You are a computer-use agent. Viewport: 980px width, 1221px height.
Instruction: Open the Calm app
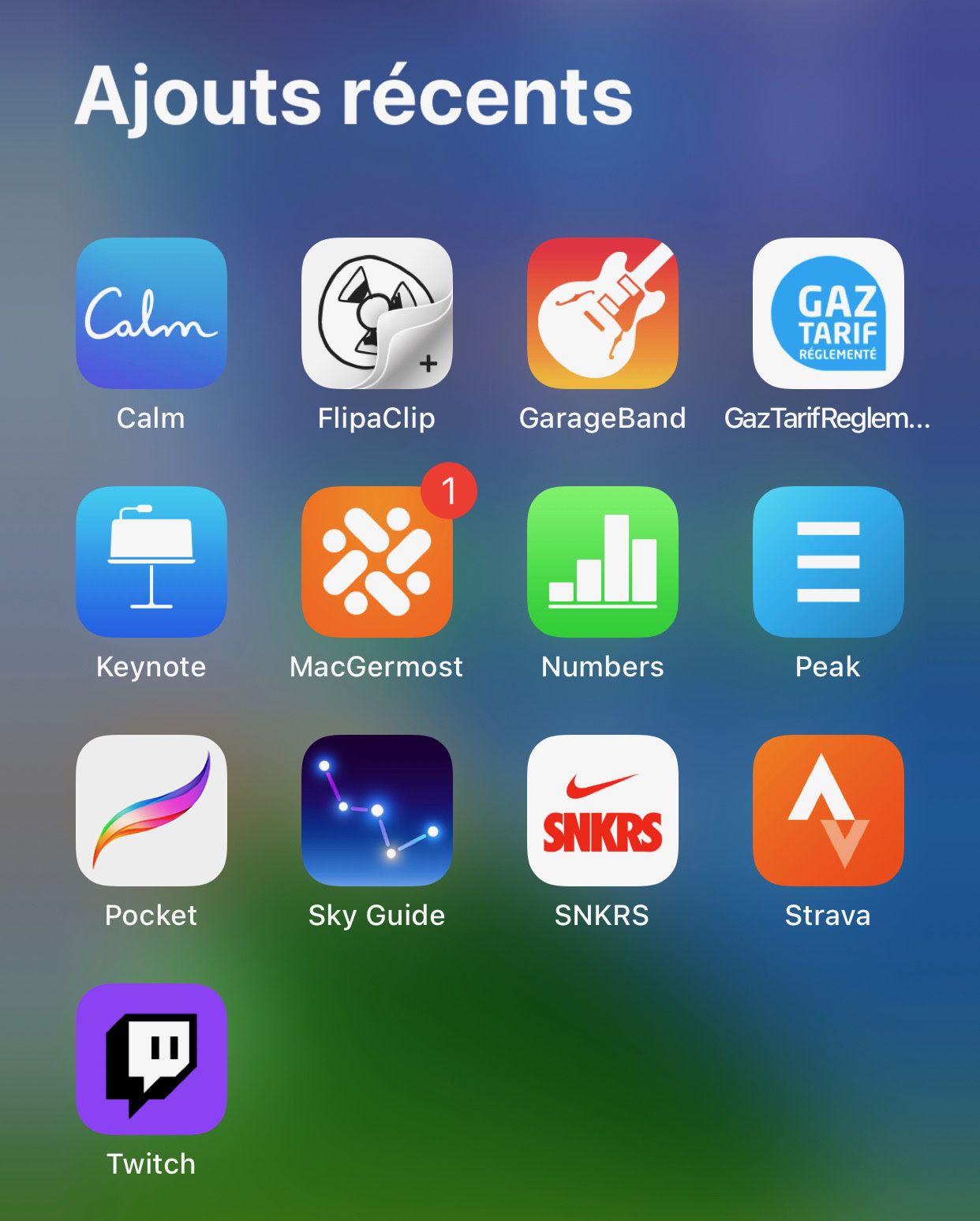151,313
